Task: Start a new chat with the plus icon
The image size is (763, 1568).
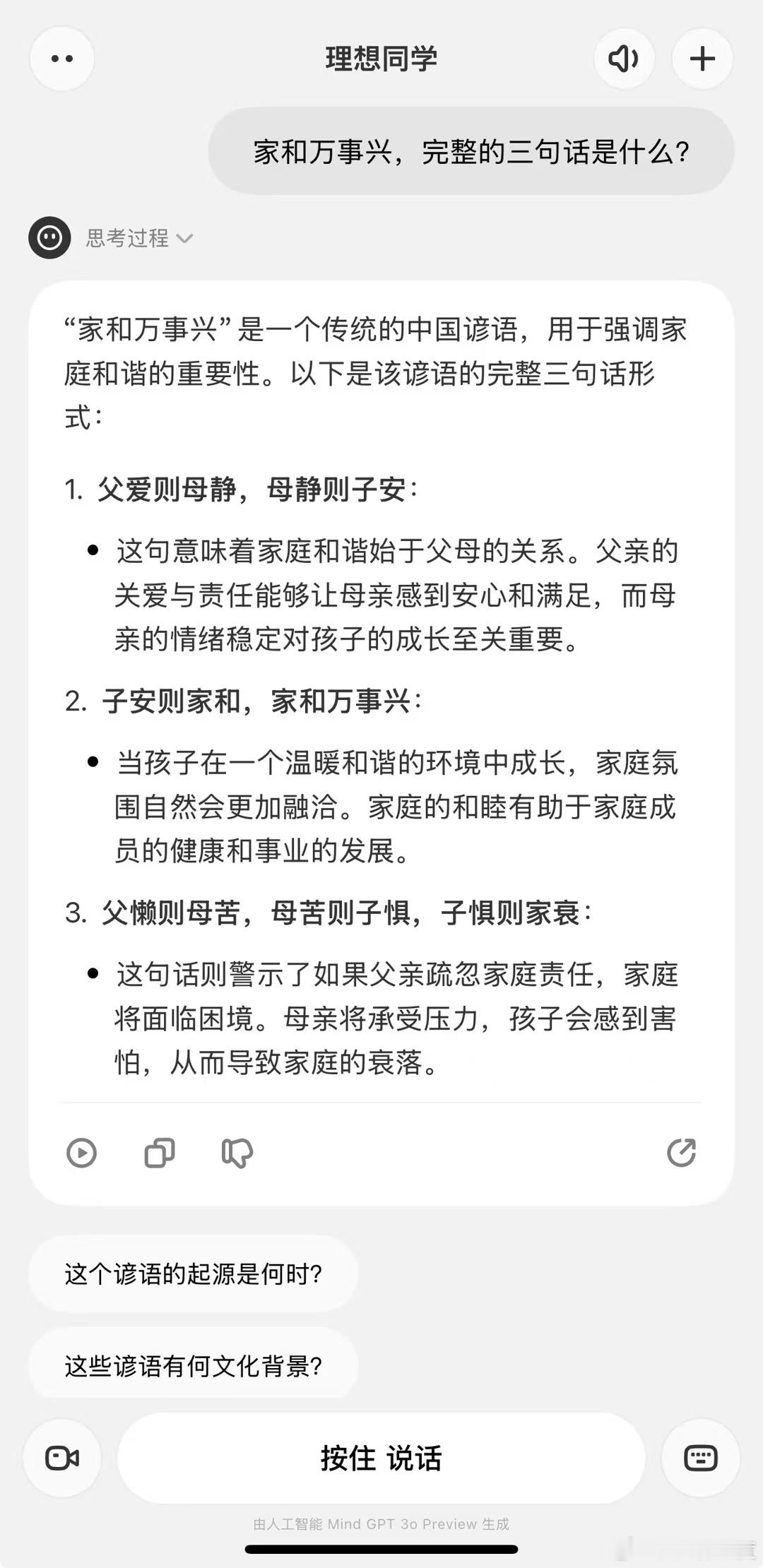Action: point(702,59)
